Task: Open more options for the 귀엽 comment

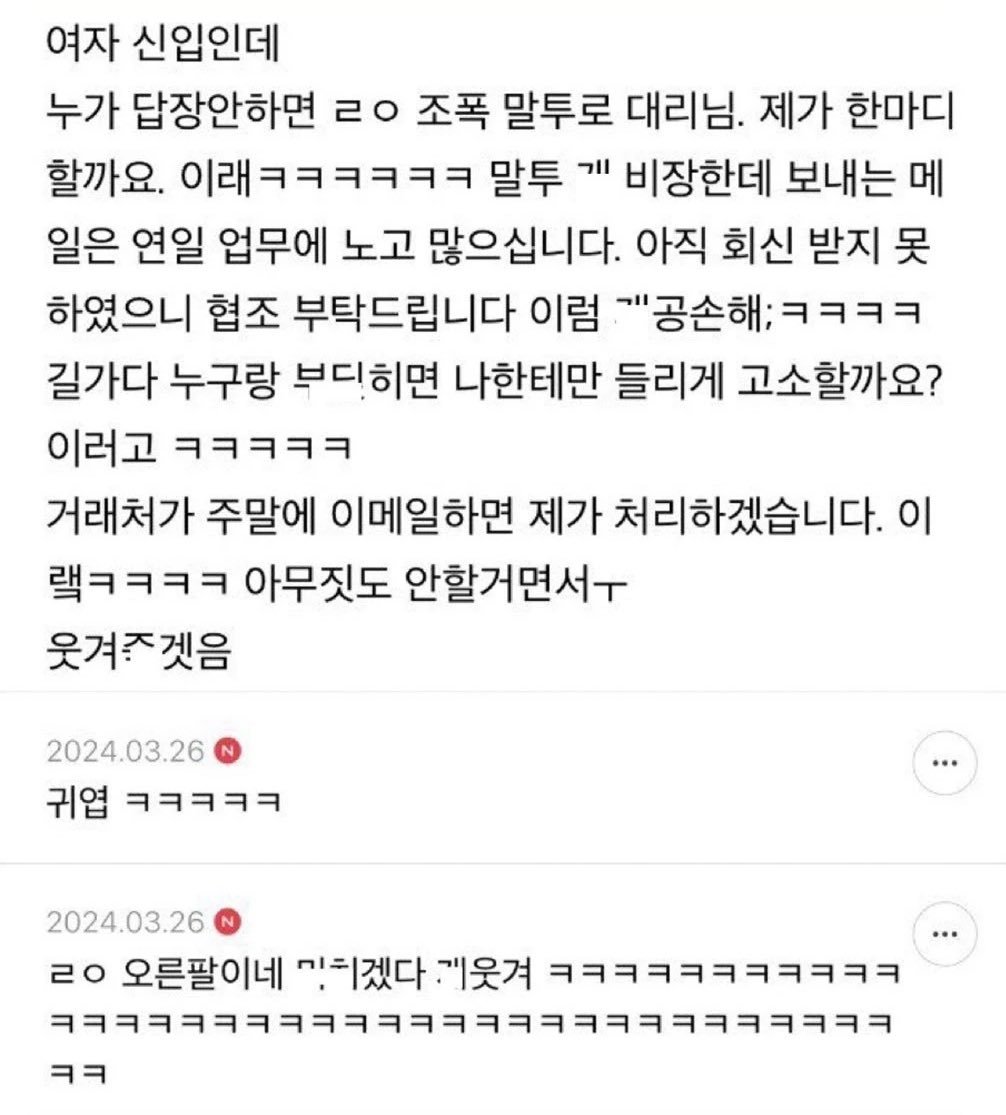Action: (943, 763)
